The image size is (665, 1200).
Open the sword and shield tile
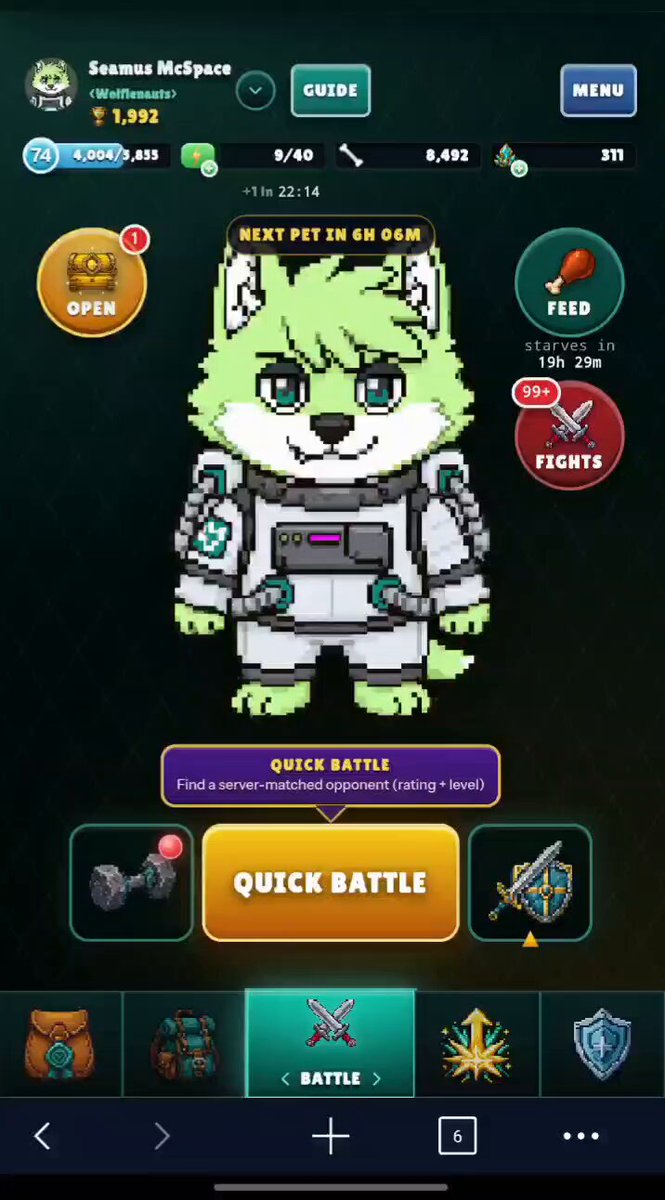click(x=530, y=882)
